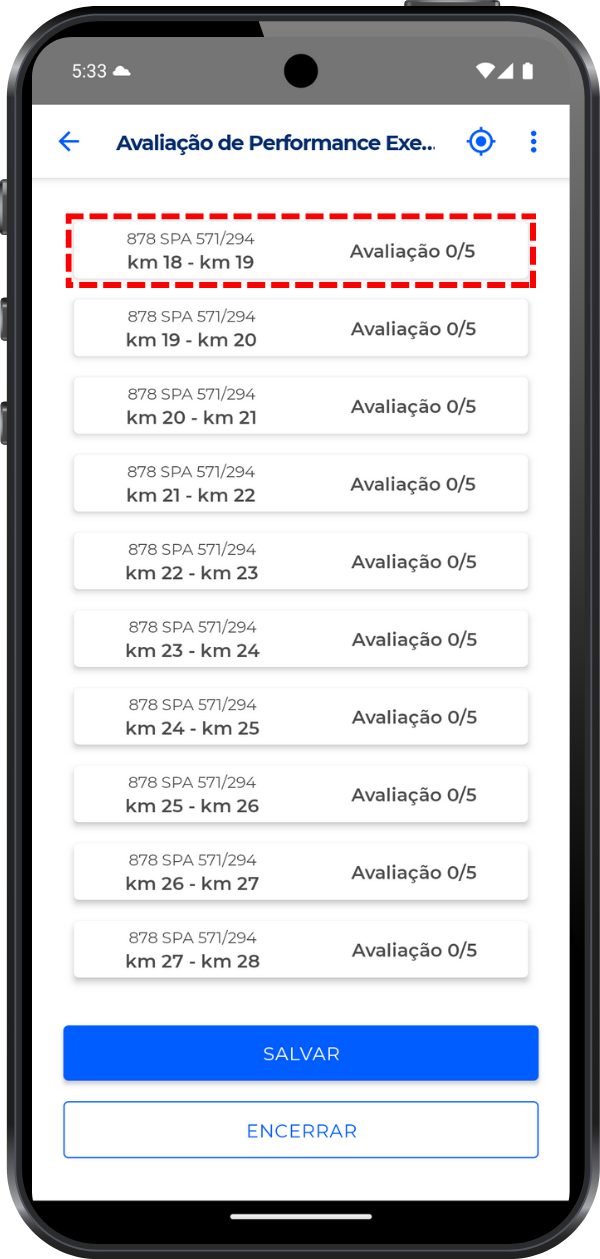Go back using the arrow icon
This screenshot has height=1259, width=600.
click(x=69, y=142)
